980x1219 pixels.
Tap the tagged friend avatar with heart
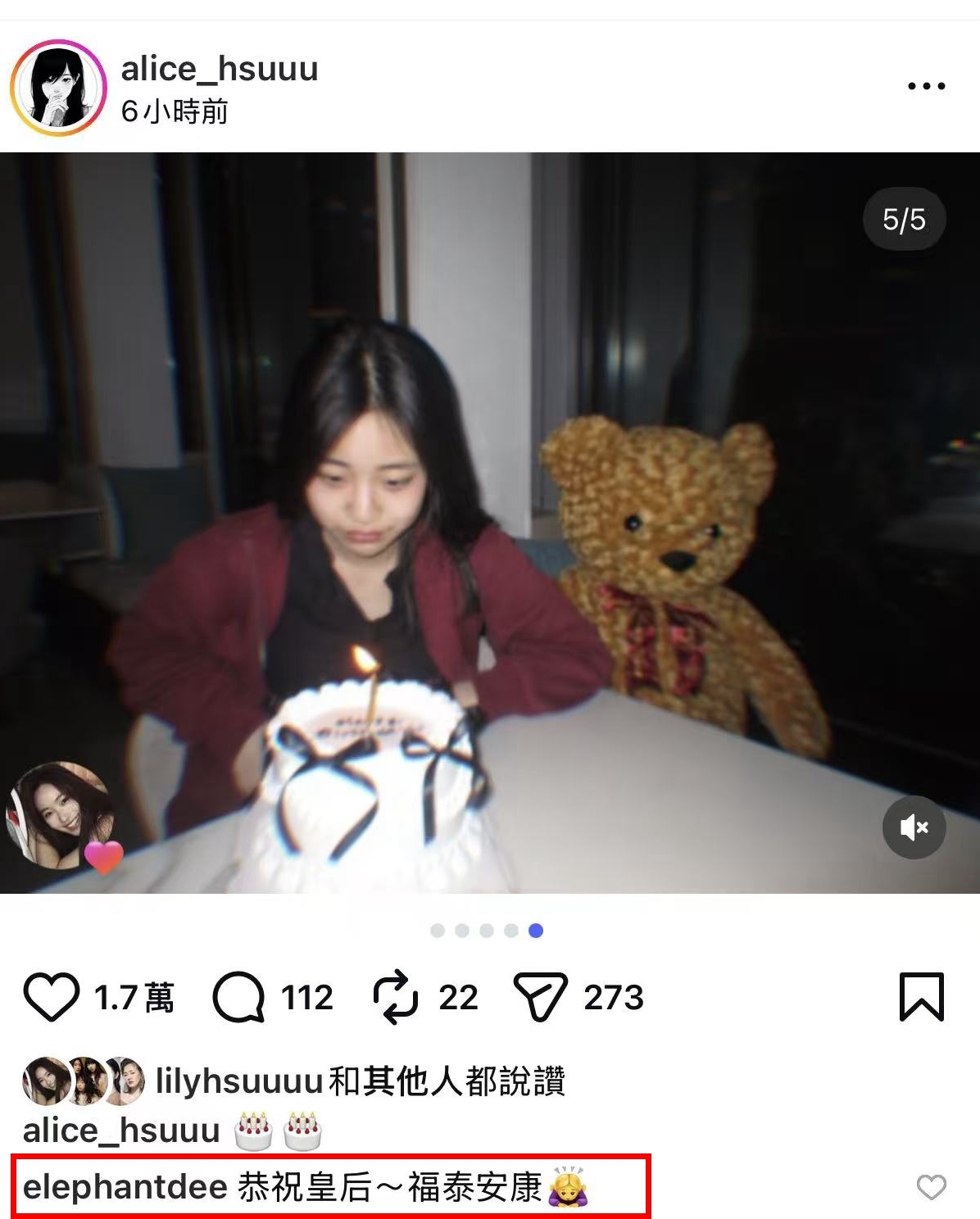click(x=63, y=815)
